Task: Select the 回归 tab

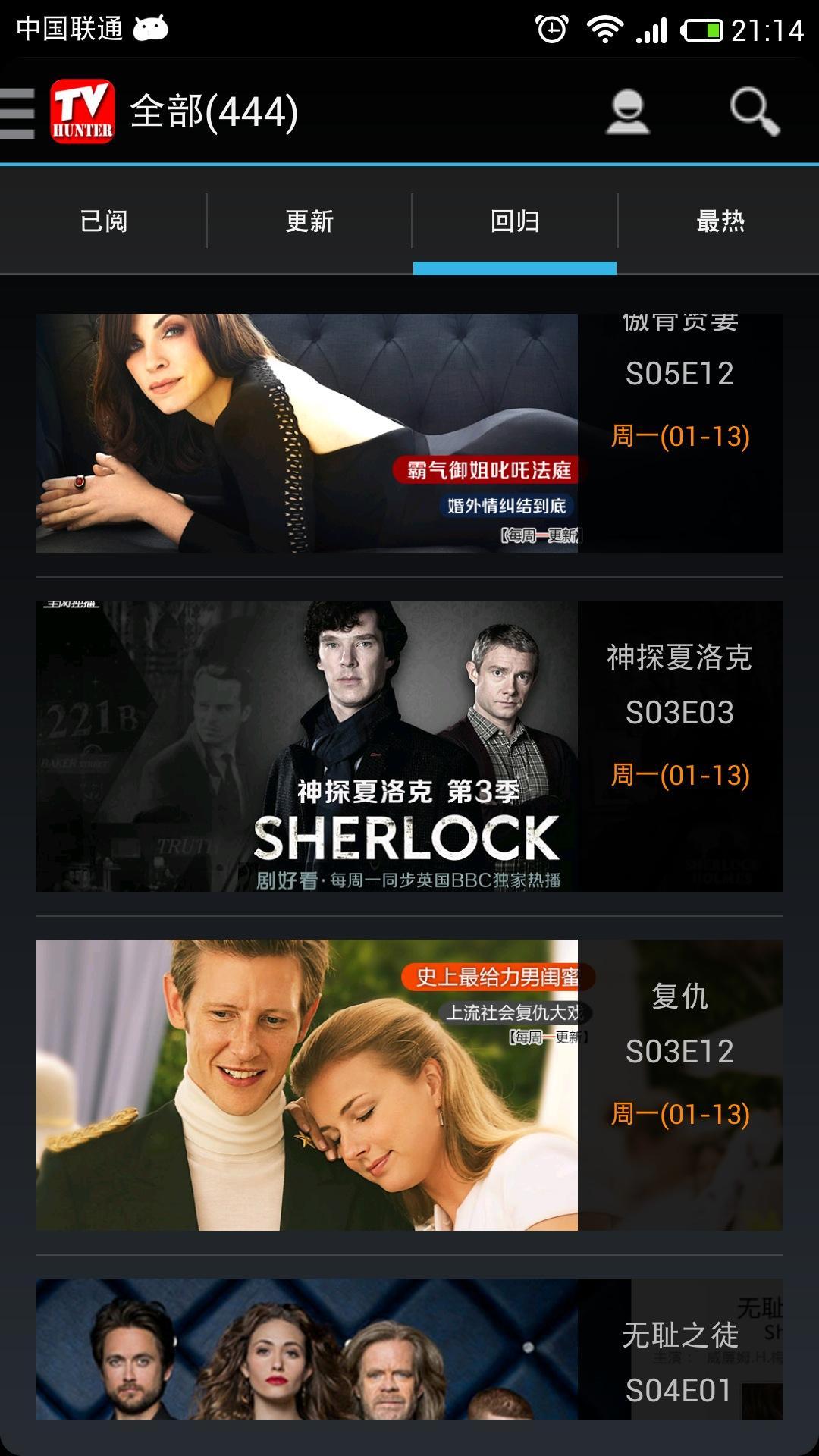Action: (515, 221)
